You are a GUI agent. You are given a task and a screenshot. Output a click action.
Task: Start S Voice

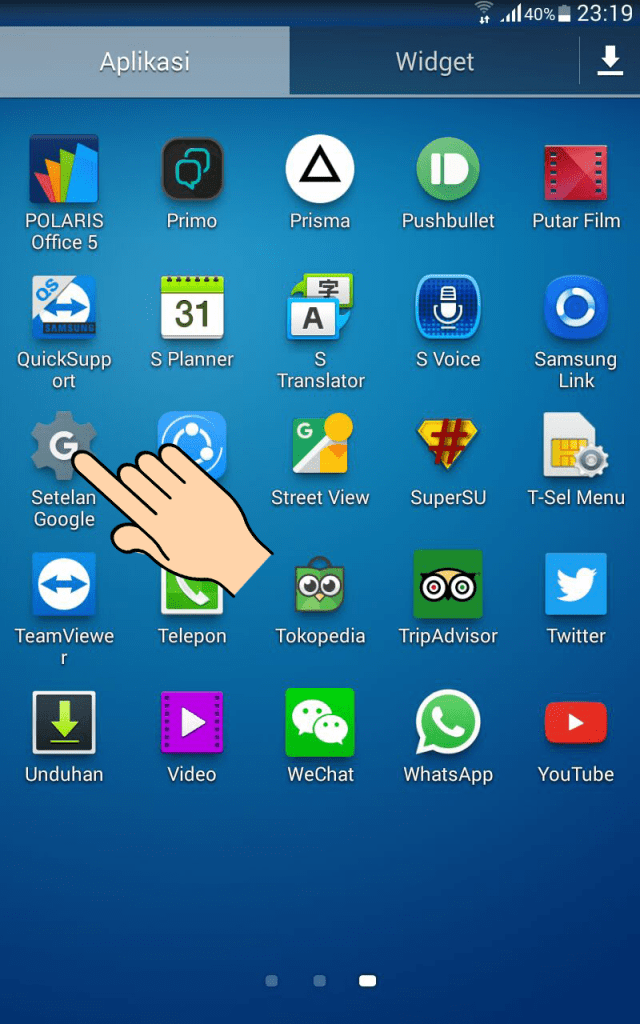448,309
